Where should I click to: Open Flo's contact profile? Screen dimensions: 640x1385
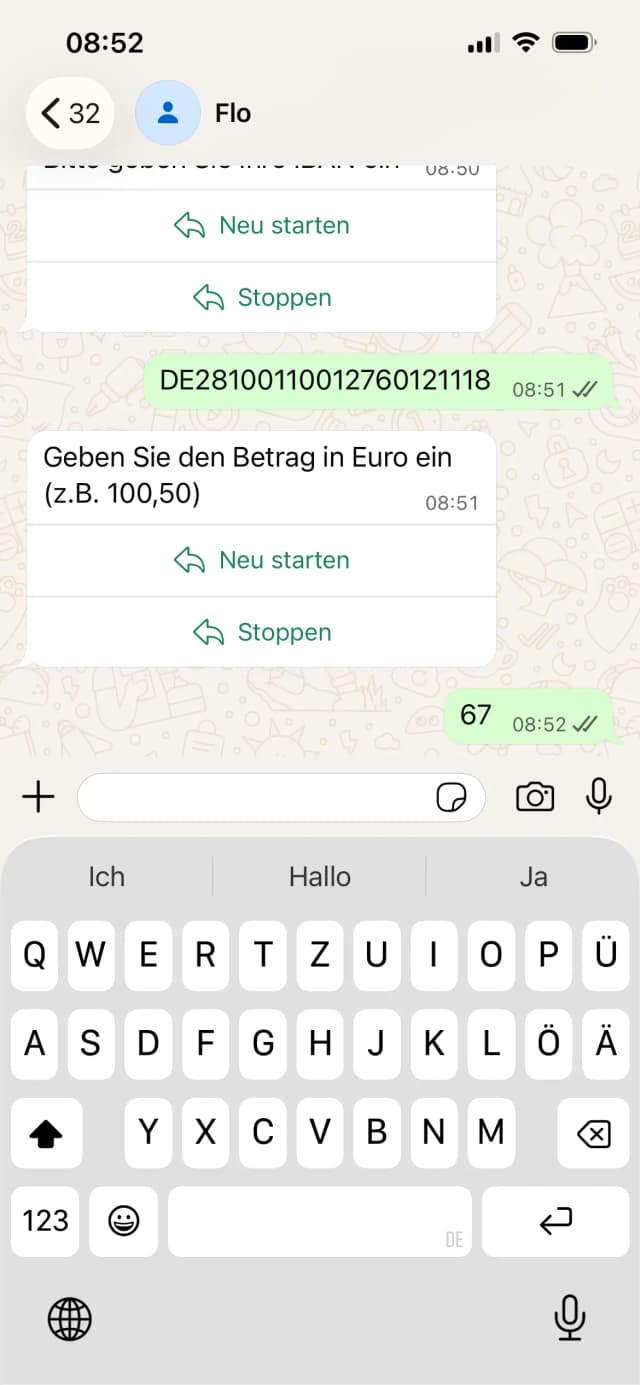coord(232,113)
